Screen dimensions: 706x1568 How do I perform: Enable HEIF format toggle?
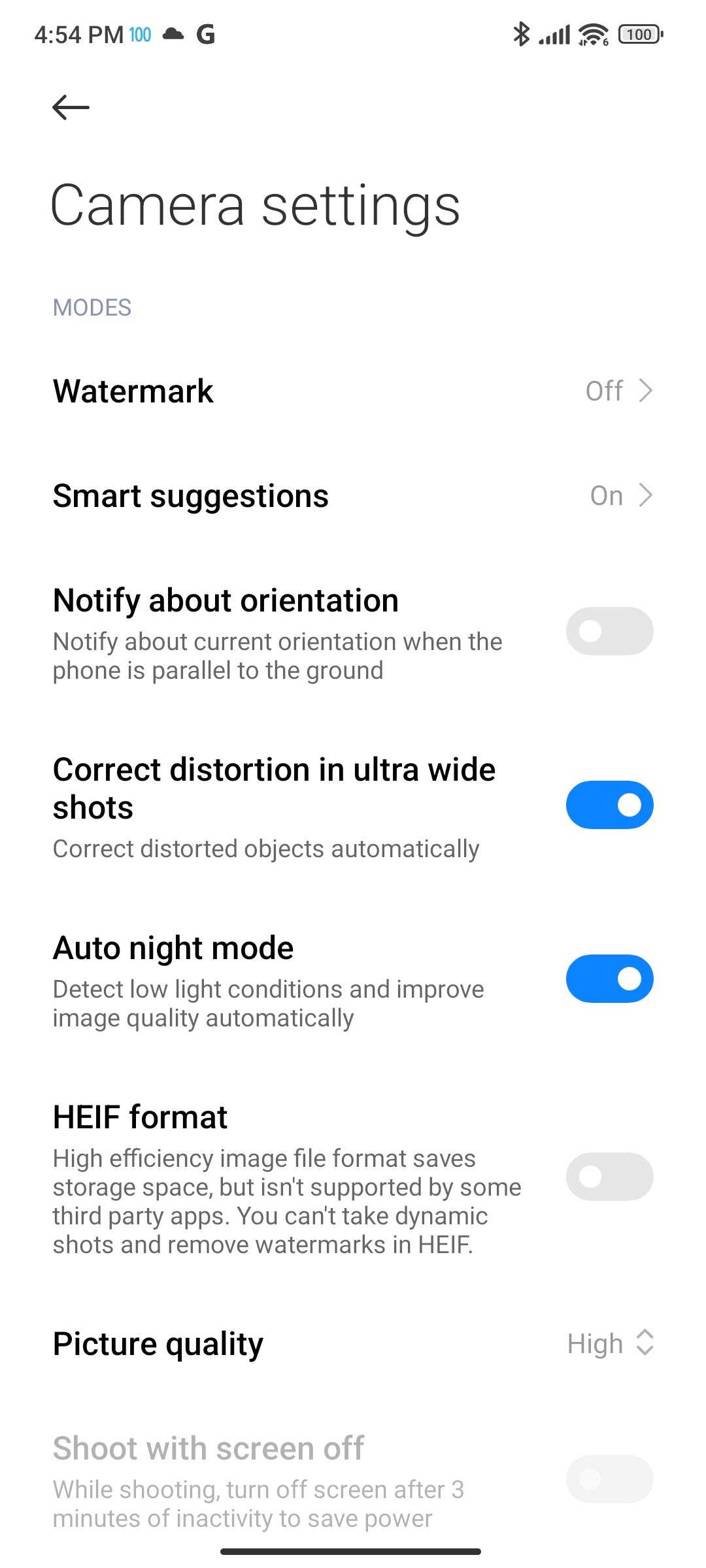(609, 1177)
